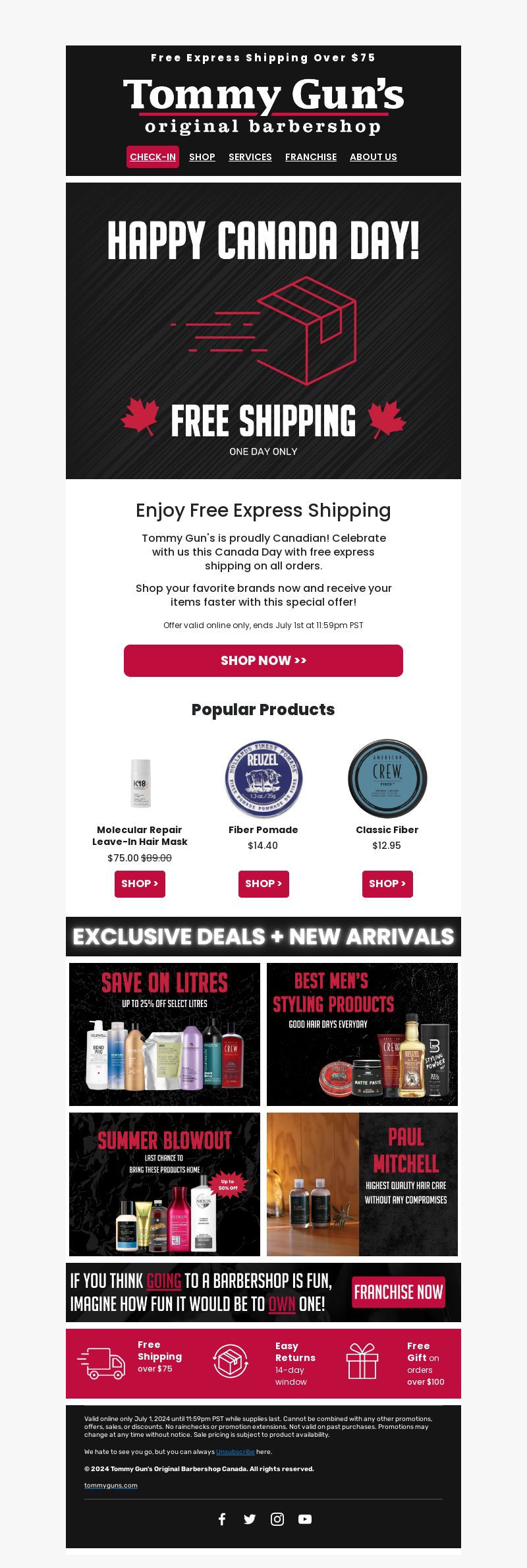Image resolution: width=527 pixels, height=1568 pixels.
Task: Open the FRANCHISE header link
Action: pyautogui.click(x=310, y=157)
